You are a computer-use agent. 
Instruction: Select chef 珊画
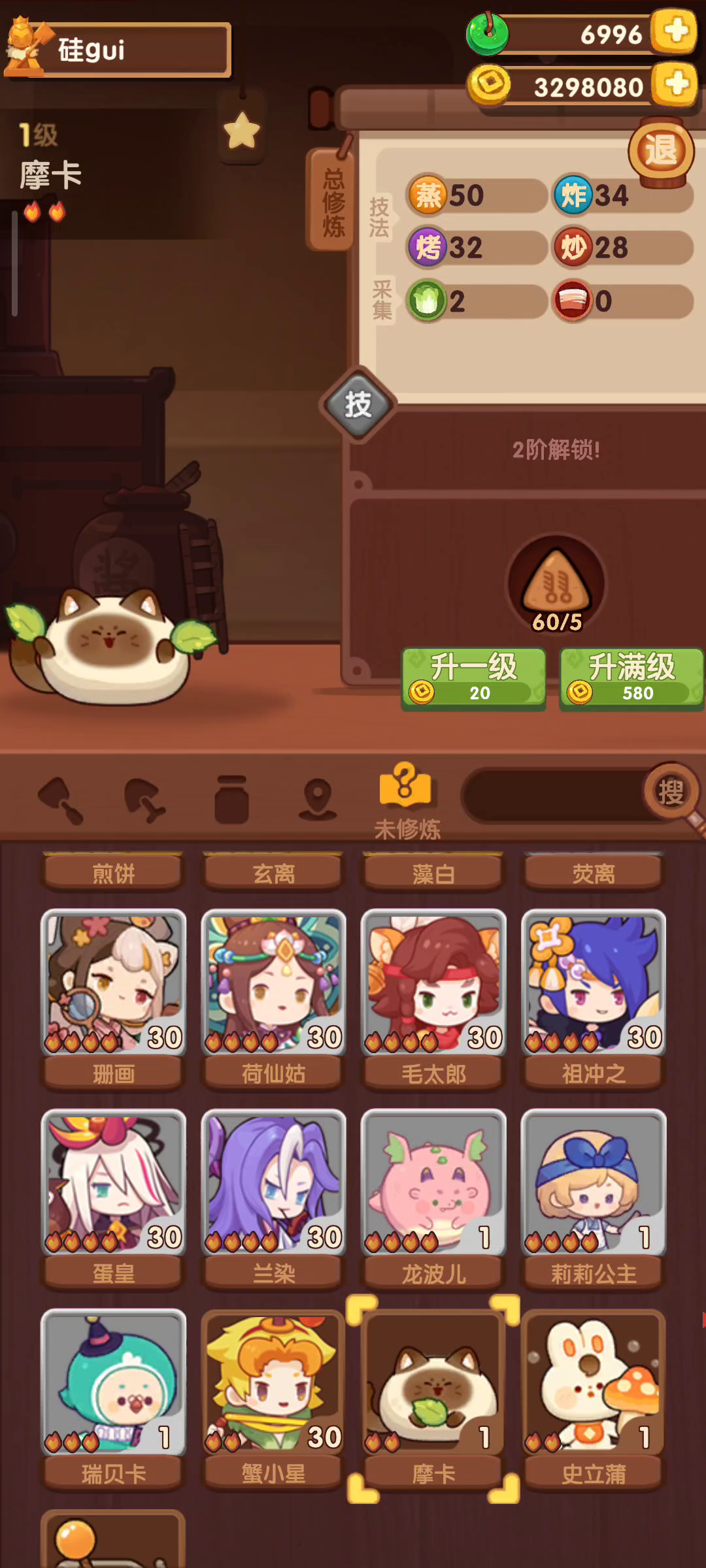click(x=114, y=1000)
